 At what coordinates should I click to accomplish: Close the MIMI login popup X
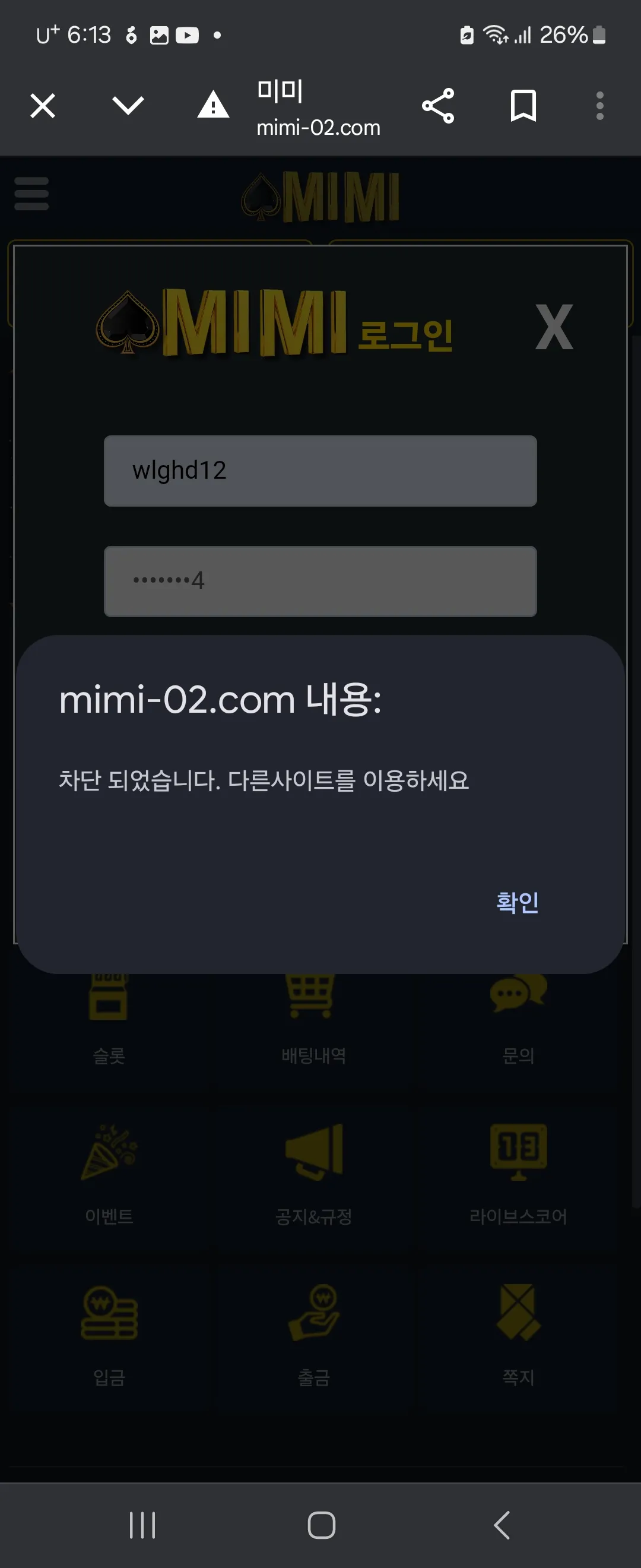pos(553,327)
